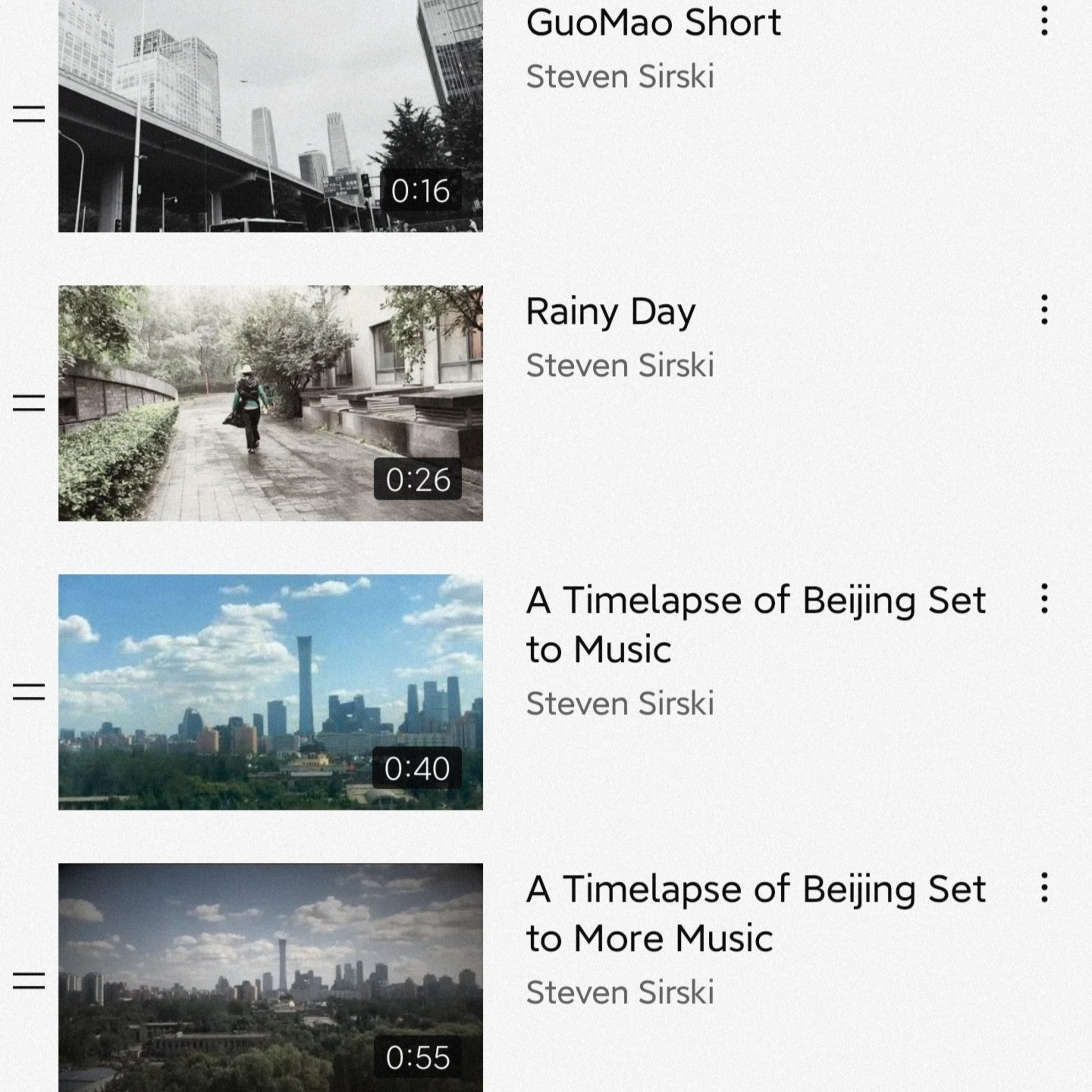Open options for Timelapse Set to More Music
This screenshot has height=1092, width=1092.
coord(1044,887)
